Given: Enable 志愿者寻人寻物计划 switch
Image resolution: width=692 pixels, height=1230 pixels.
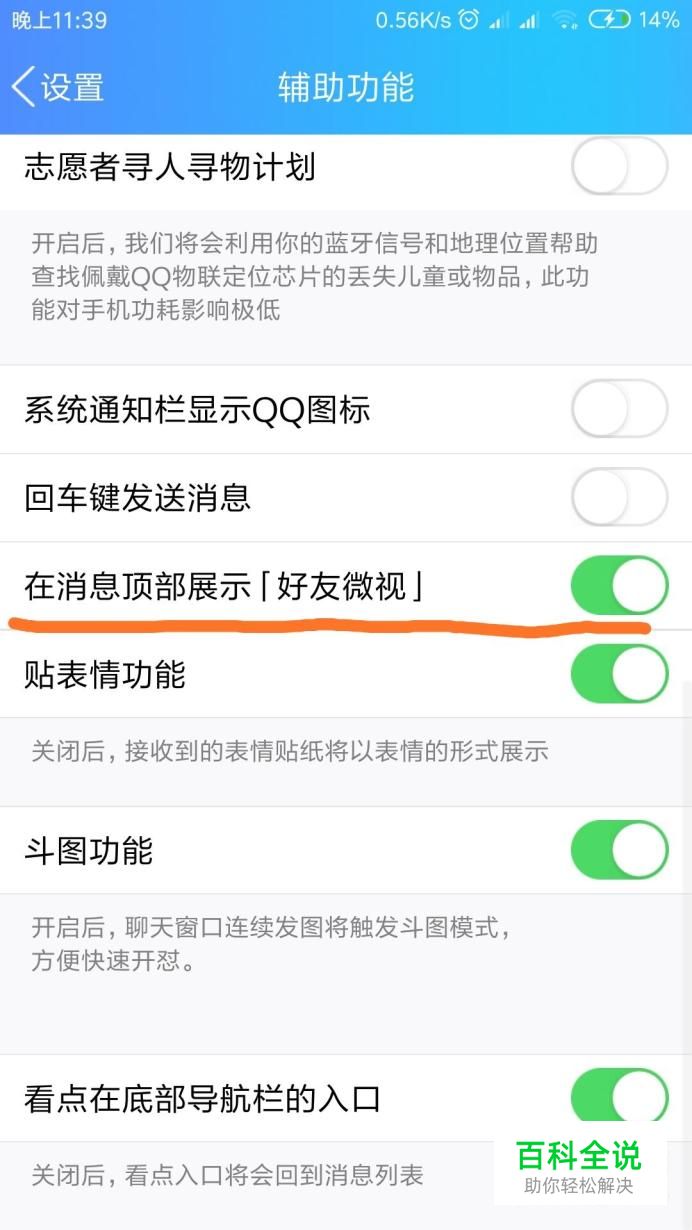Looking at the screenshot, I should point(619,166).
